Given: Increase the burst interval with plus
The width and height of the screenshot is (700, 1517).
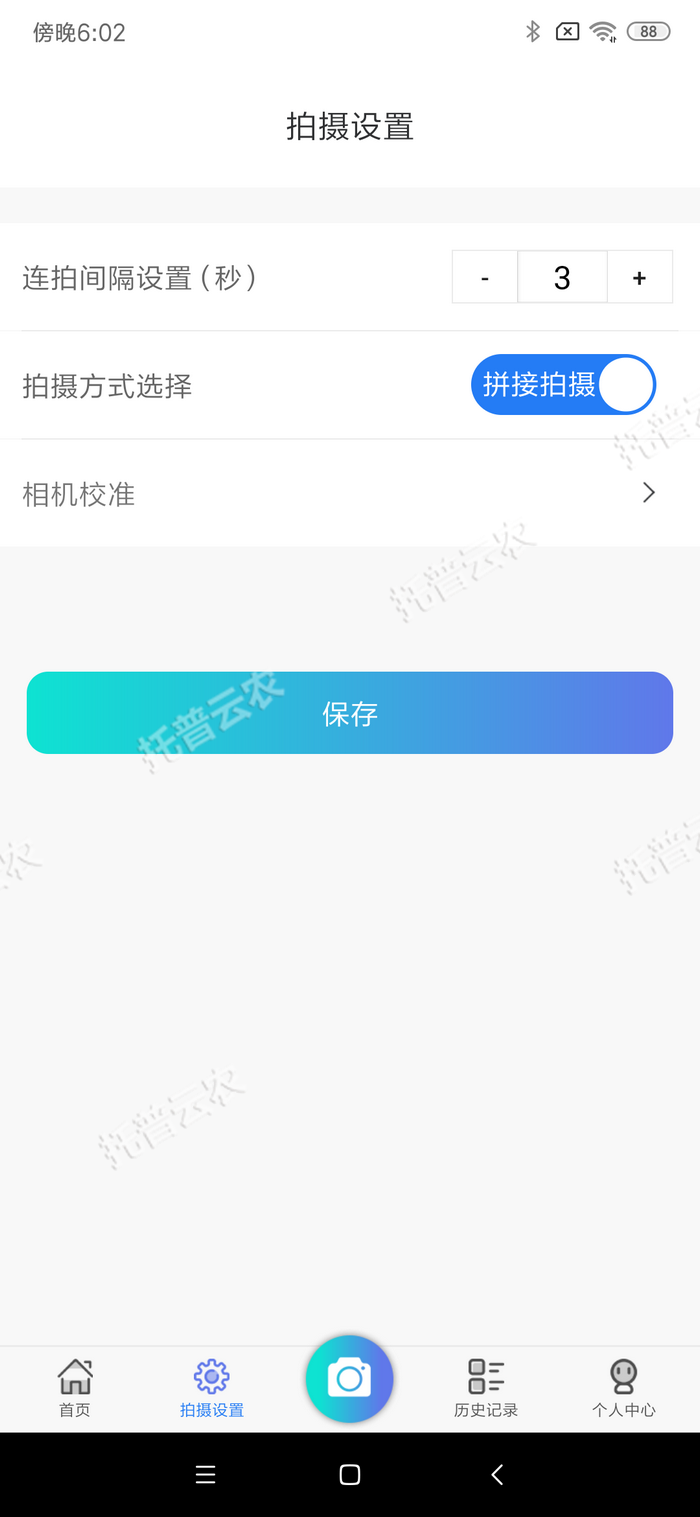Looking at the screenshot, I should pyautogui.click(x=640, y=277).
